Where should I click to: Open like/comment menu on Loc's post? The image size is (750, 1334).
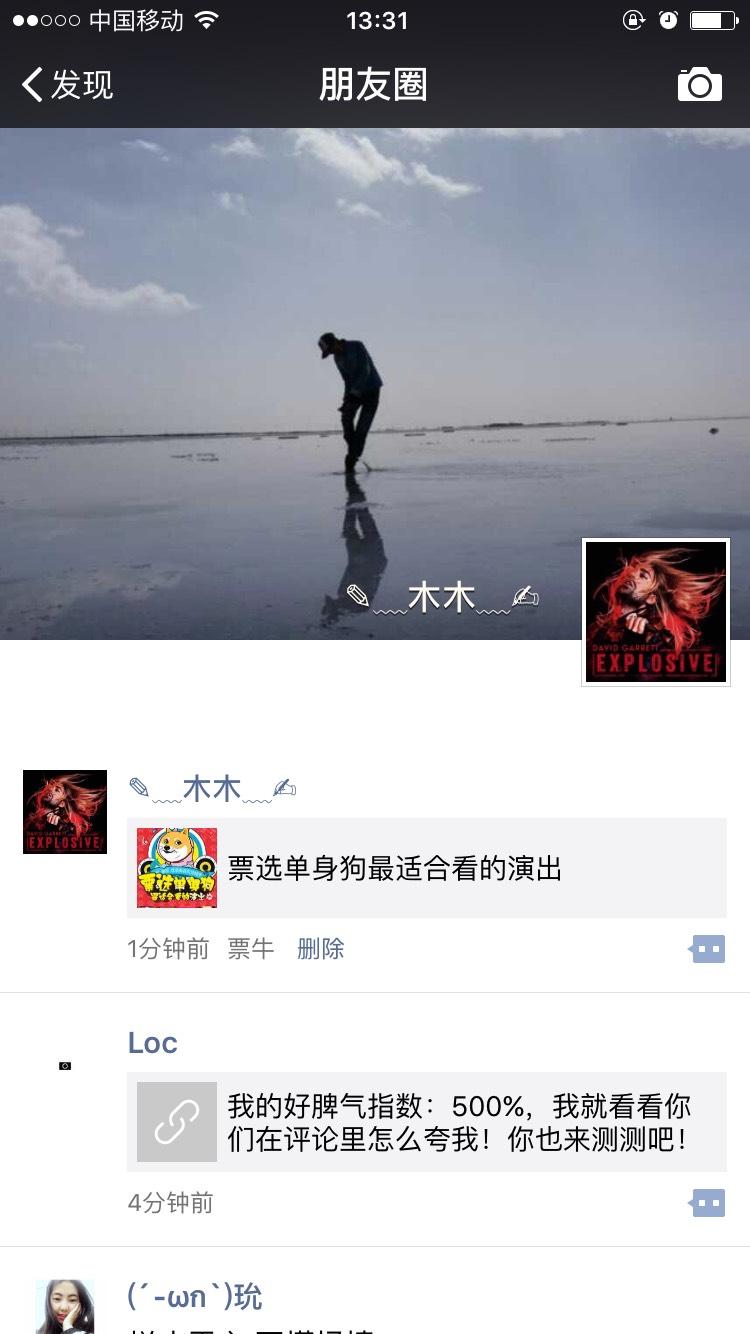[708, 1203]
